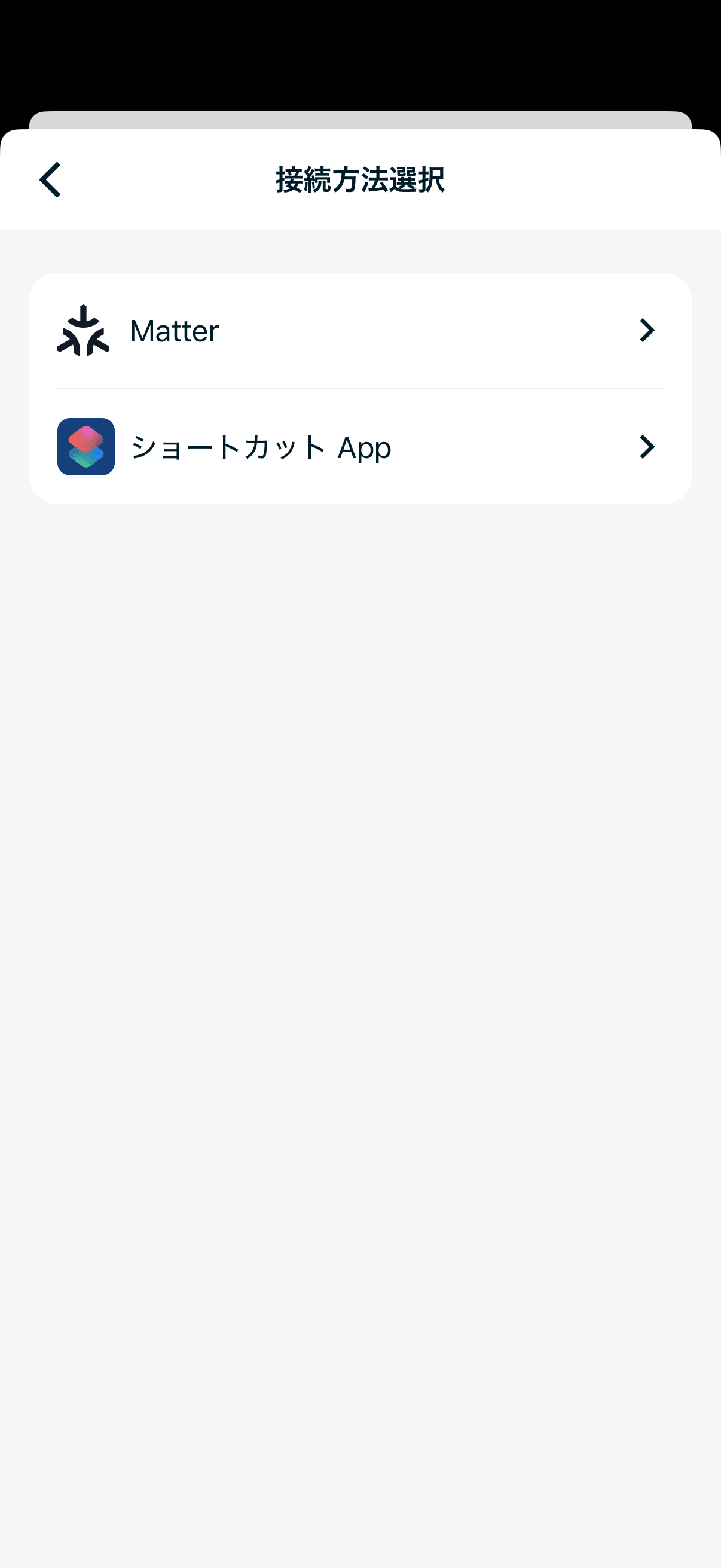The width and height of the screenshot is (721, 1568).
Task: Choose the ショートカット App option
Action: tap(360, 447)
